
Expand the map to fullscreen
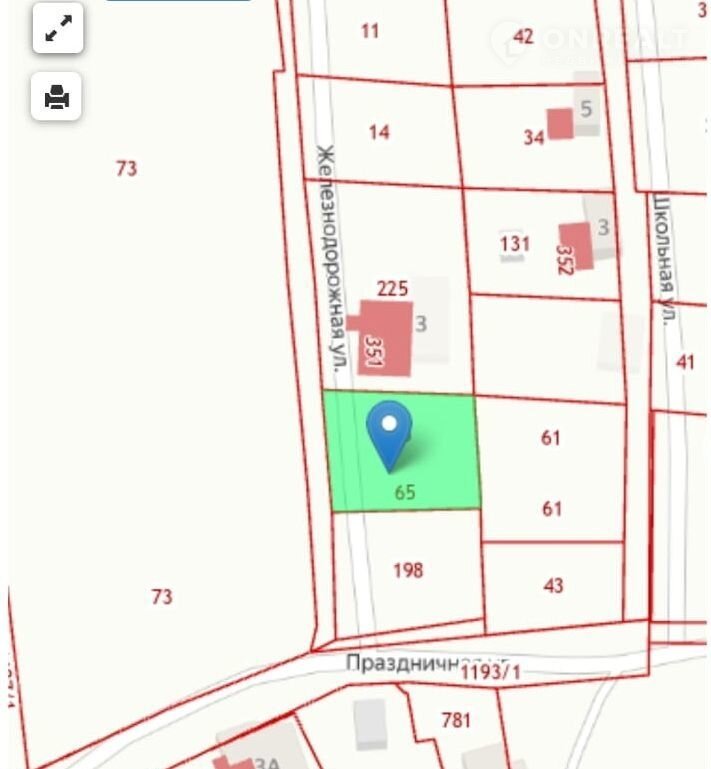[x=57, y=29]
